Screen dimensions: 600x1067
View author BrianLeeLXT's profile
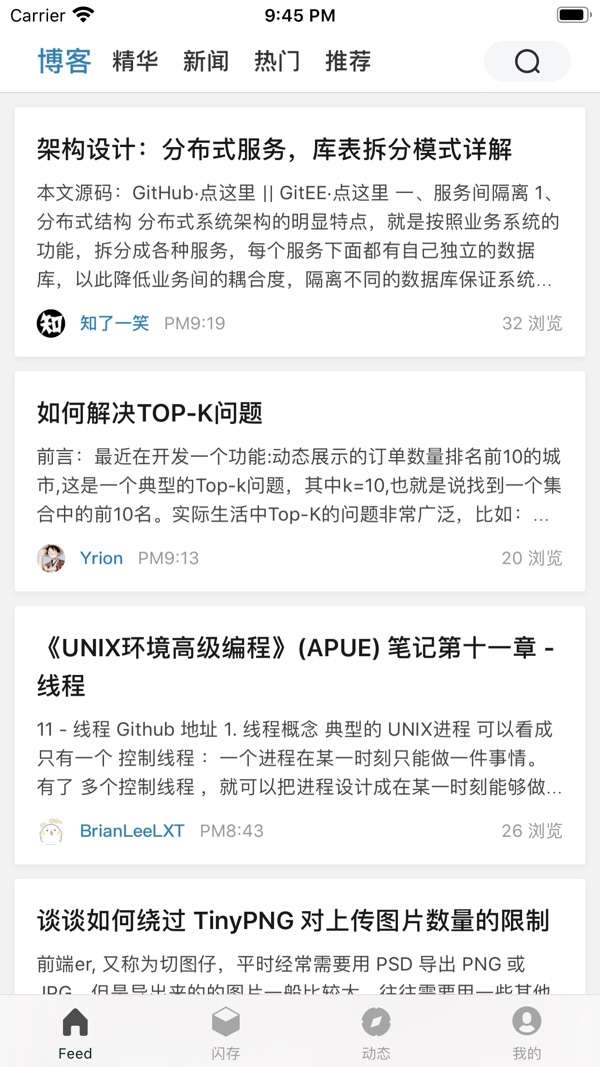pyautogui.click(x=132, y=831)
